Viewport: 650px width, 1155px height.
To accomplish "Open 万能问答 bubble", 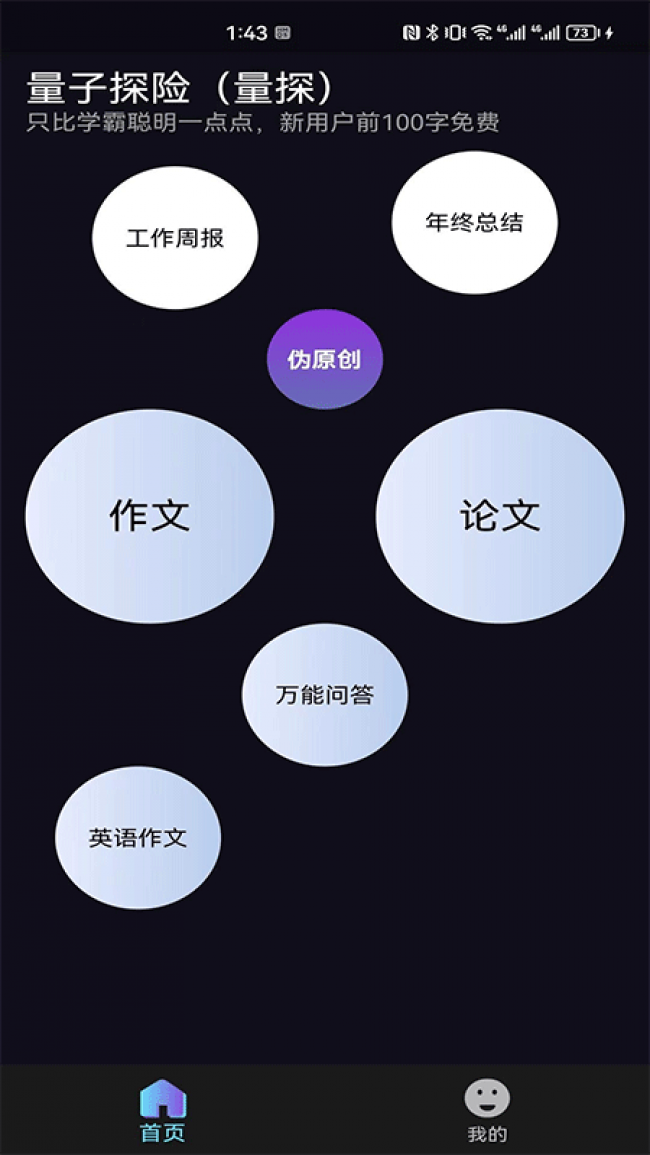I will tap(324, 694).
